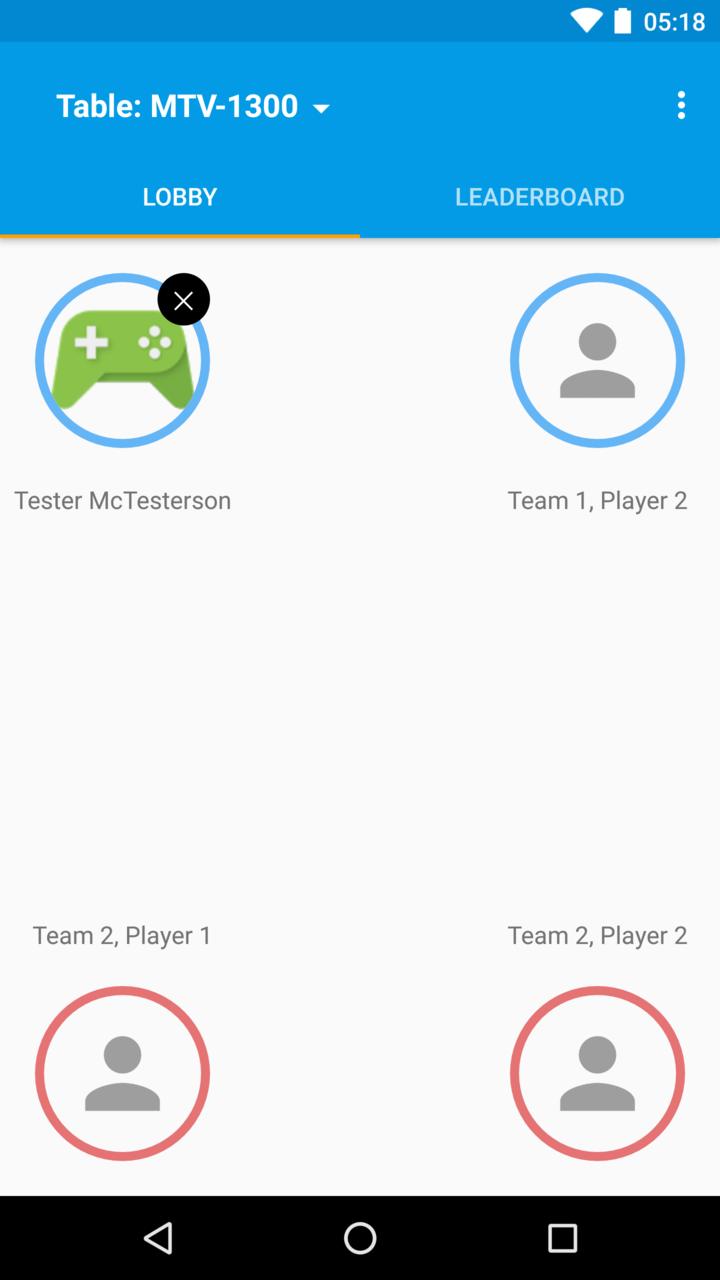Open the Table: MTV-1300 dropdown
Image resolution: width=720 pixels, height=1280 pixels.
click(x=193, y=106)
